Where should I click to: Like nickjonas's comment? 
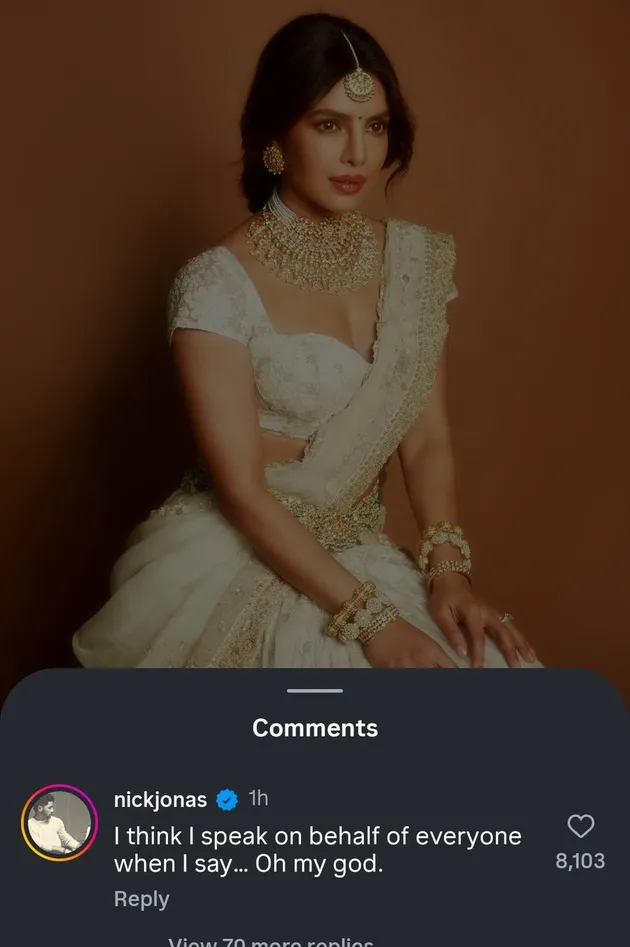[581, 826]
